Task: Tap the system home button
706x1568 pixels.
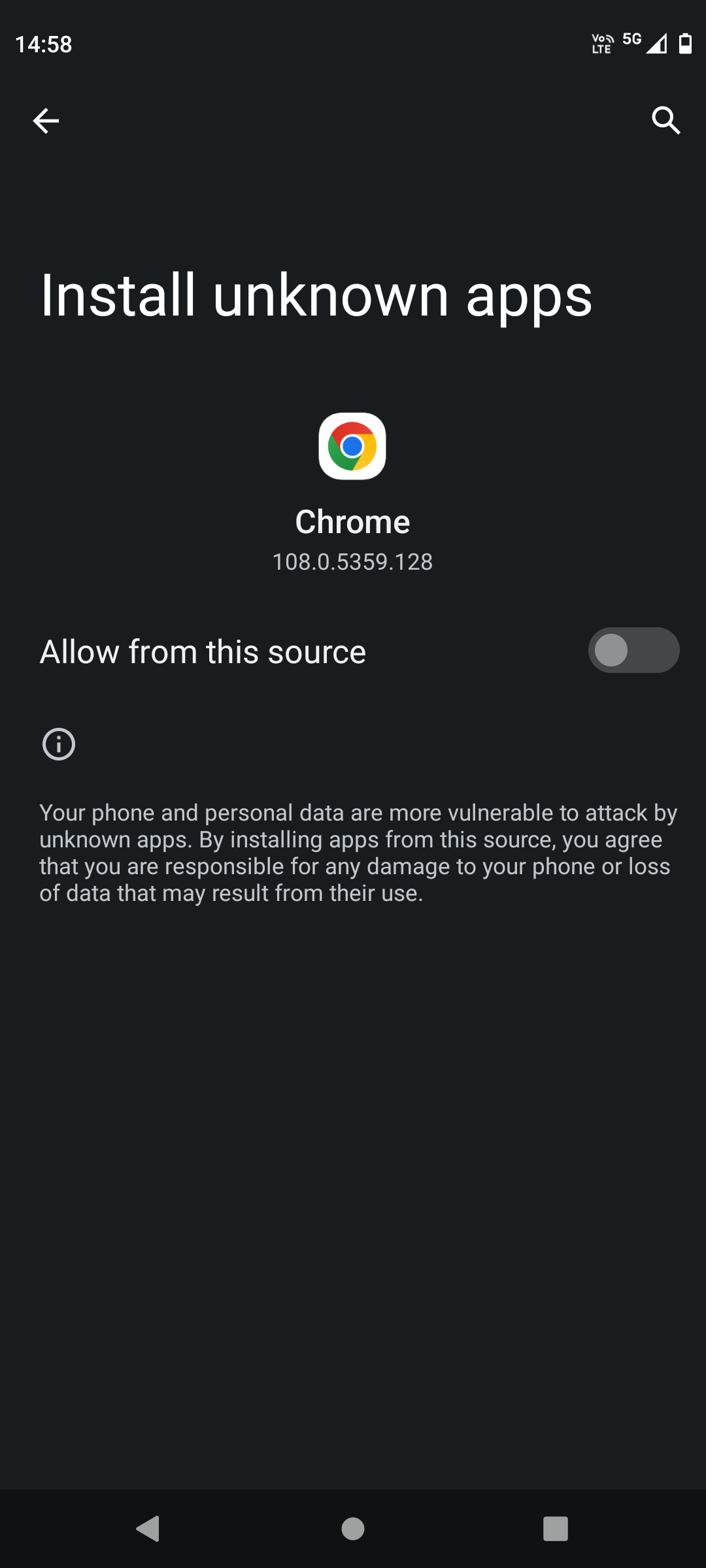Action: 353,1529
